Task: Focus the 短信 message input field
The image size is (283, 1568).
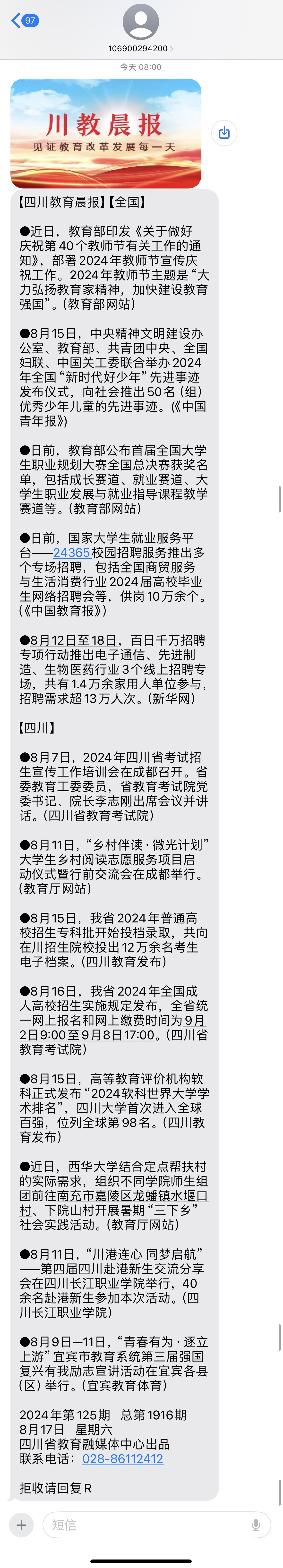Action: [146, 1525]
